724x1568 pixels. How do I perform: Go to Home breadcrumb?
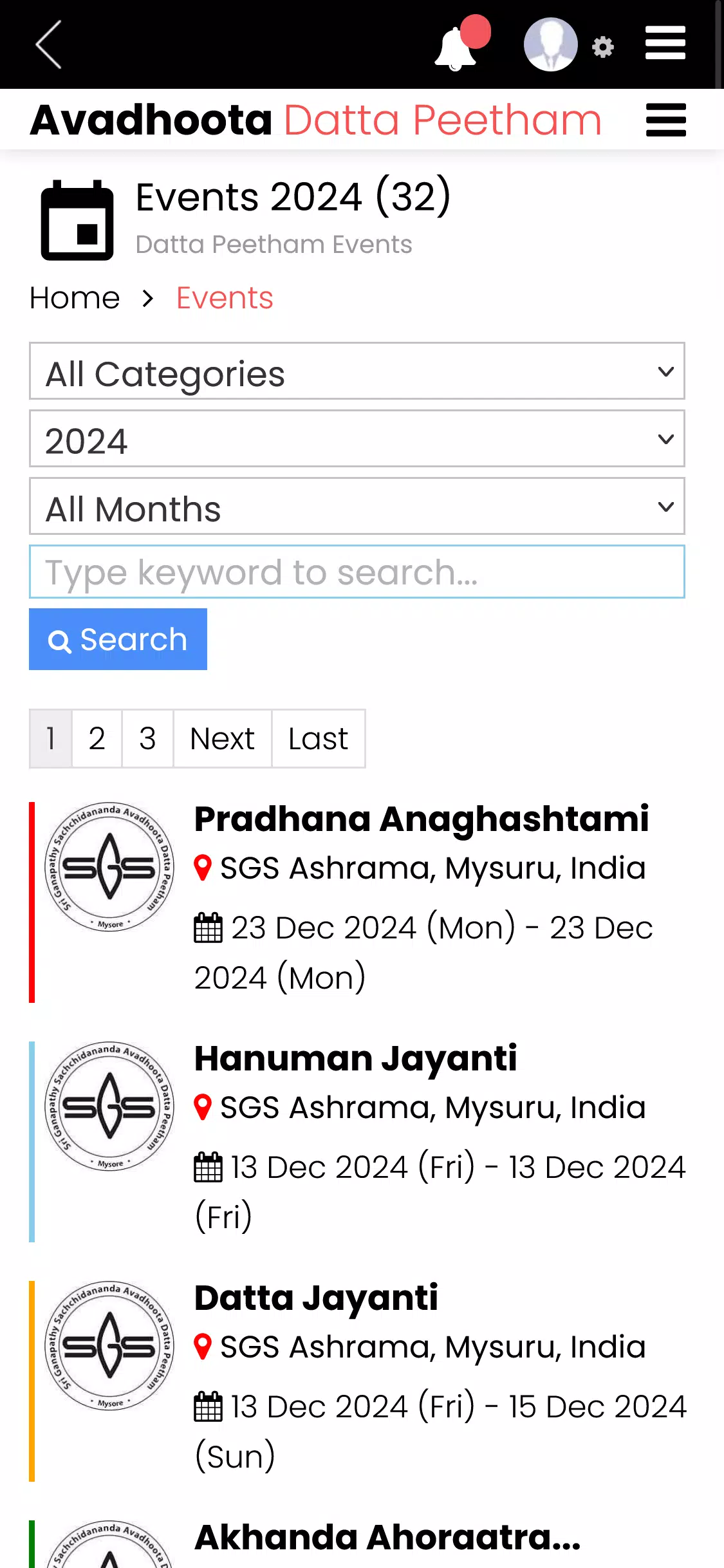(x=75, y=298)
